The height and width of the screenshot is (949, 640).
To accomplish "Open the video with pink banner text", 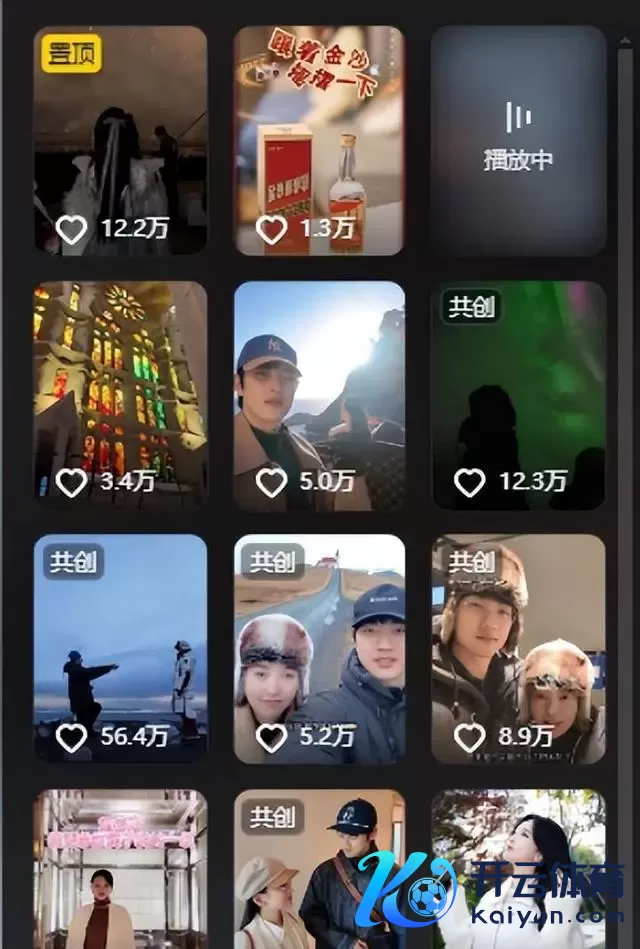I will pos(120,870).
